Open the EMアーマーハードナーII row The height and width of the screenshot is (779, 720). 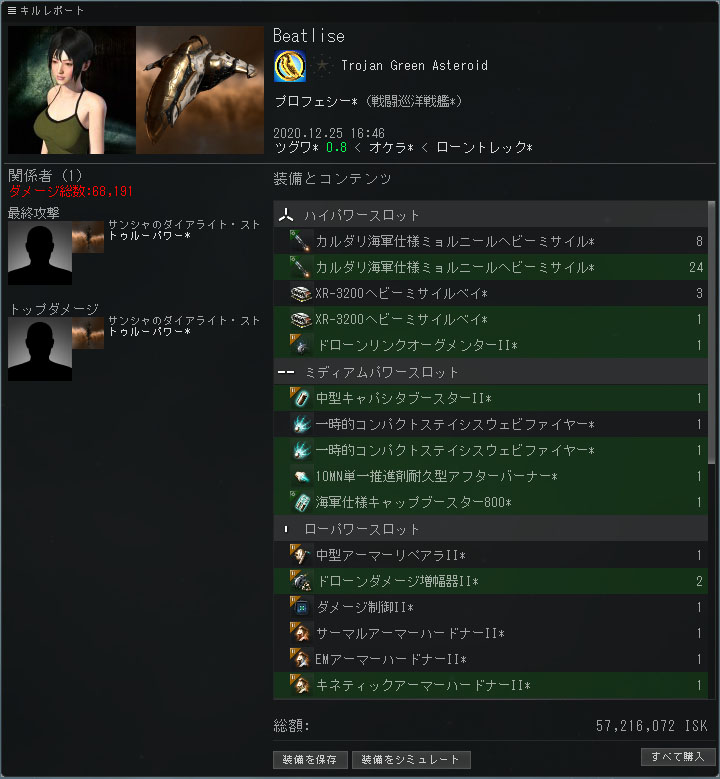[x=490, y=659]
